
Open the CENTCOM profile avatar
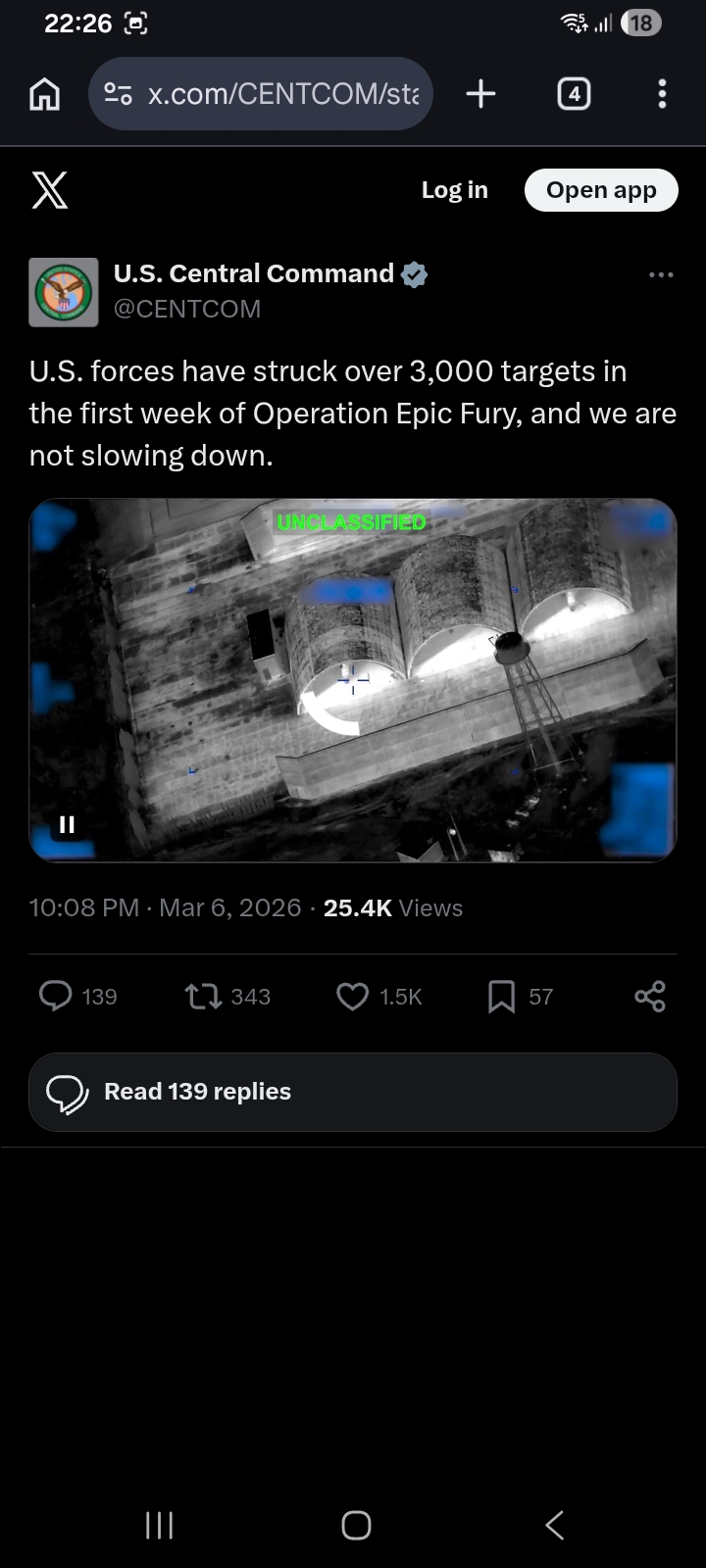64,292
